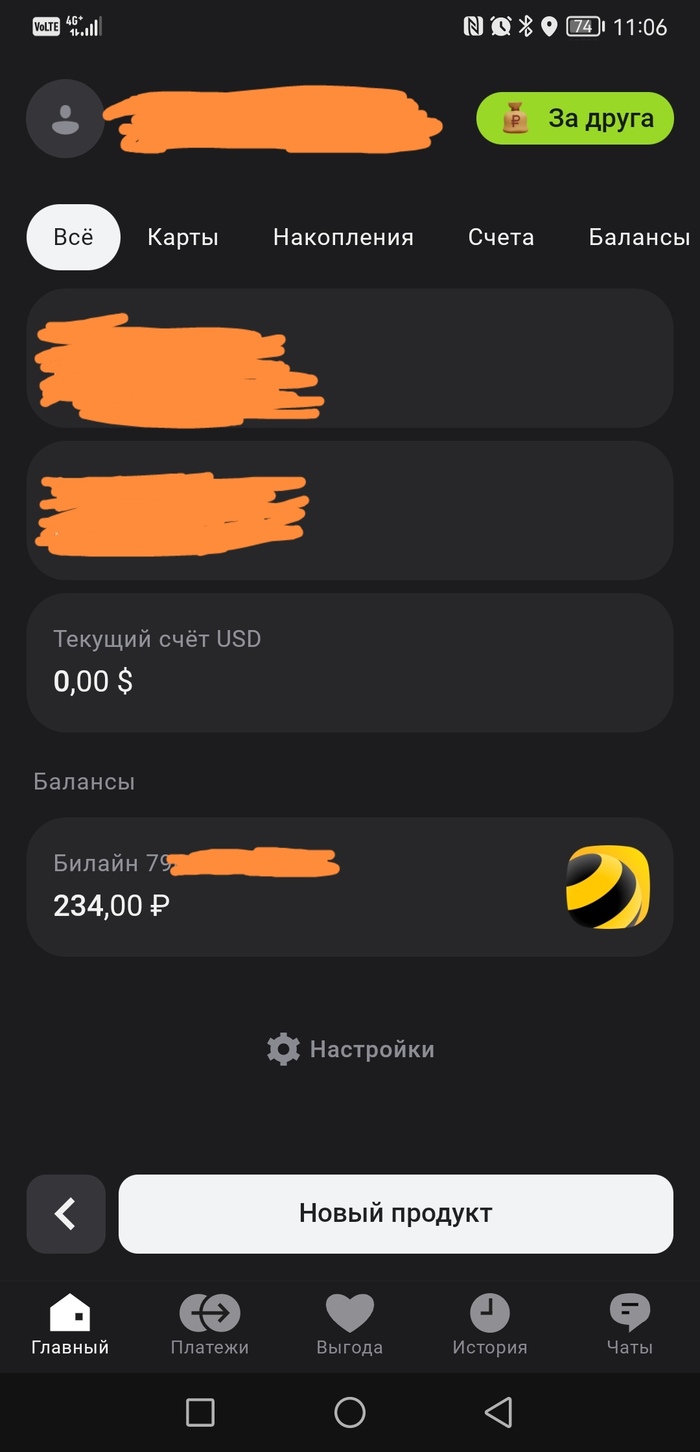Open the profile avatar icon
This screenshot has width=700, height=1452.
pos(65,118)
